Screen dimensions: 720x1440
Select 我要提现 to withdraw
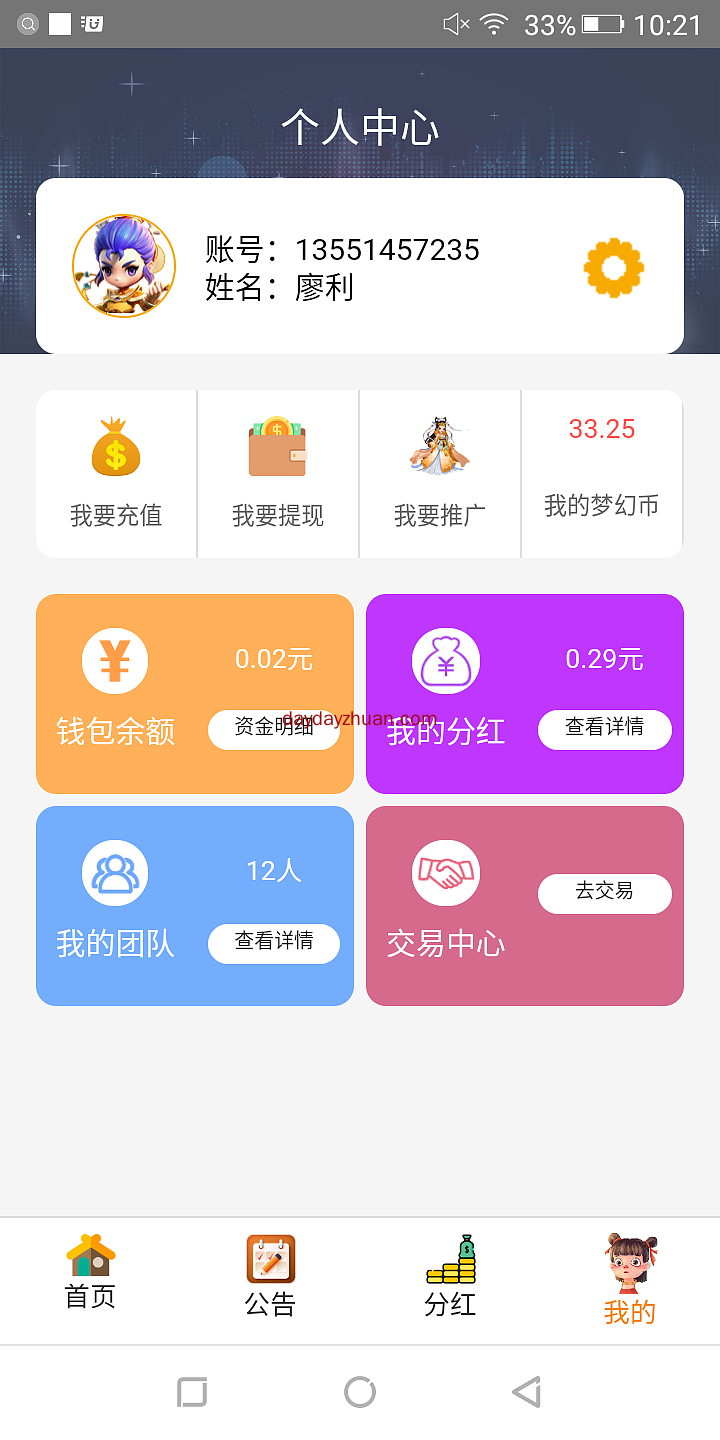coord(278,474)
